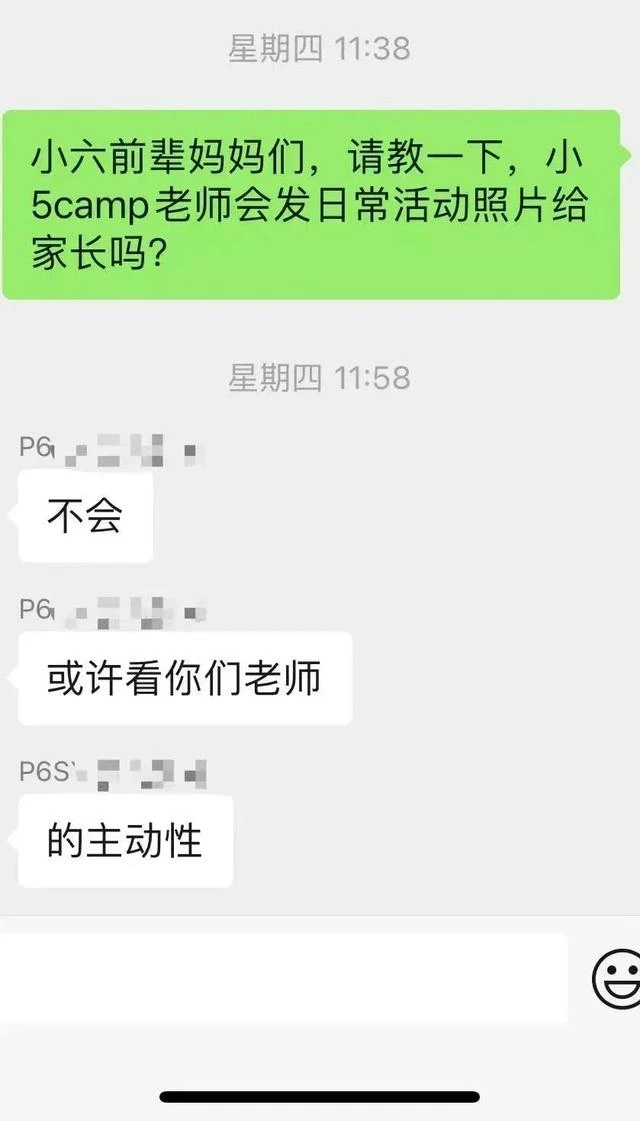Tap the message input field
Image resolution: width=640 pixels, height=1121 pixels.
[x=280, y=978]
